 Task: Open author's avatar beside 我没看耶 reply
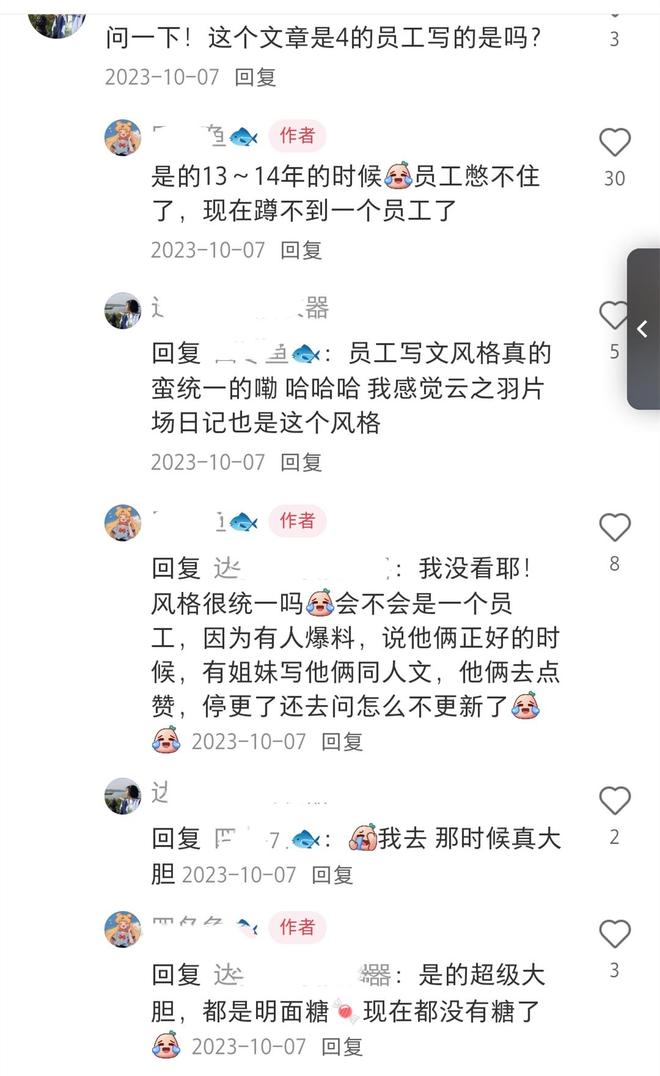coord(123,523)
